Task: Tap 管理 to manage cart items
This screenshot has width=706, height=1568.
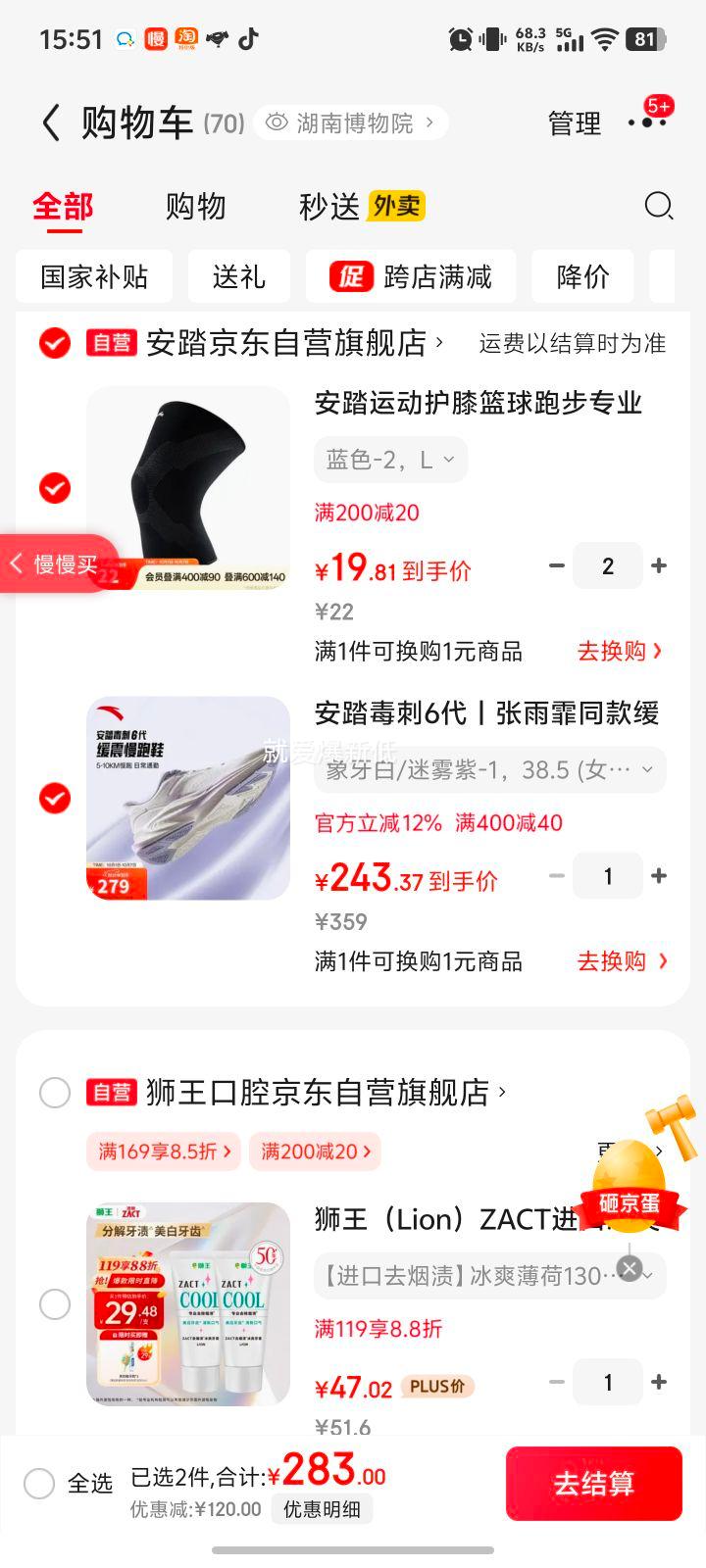Action: (574, 123)
